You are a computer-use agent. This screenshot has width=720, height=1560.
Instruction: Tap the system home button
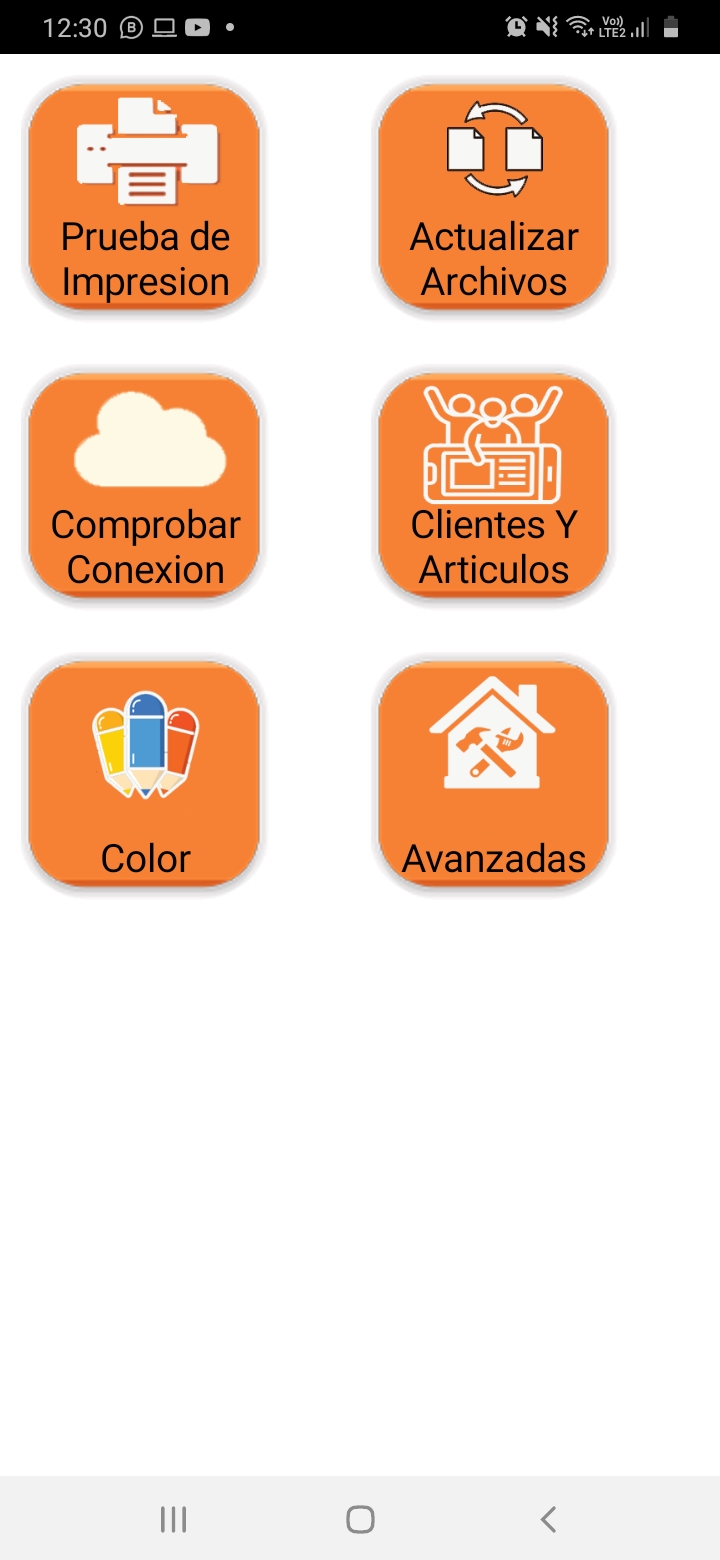pyautogui.click(x=360, y=1519)
